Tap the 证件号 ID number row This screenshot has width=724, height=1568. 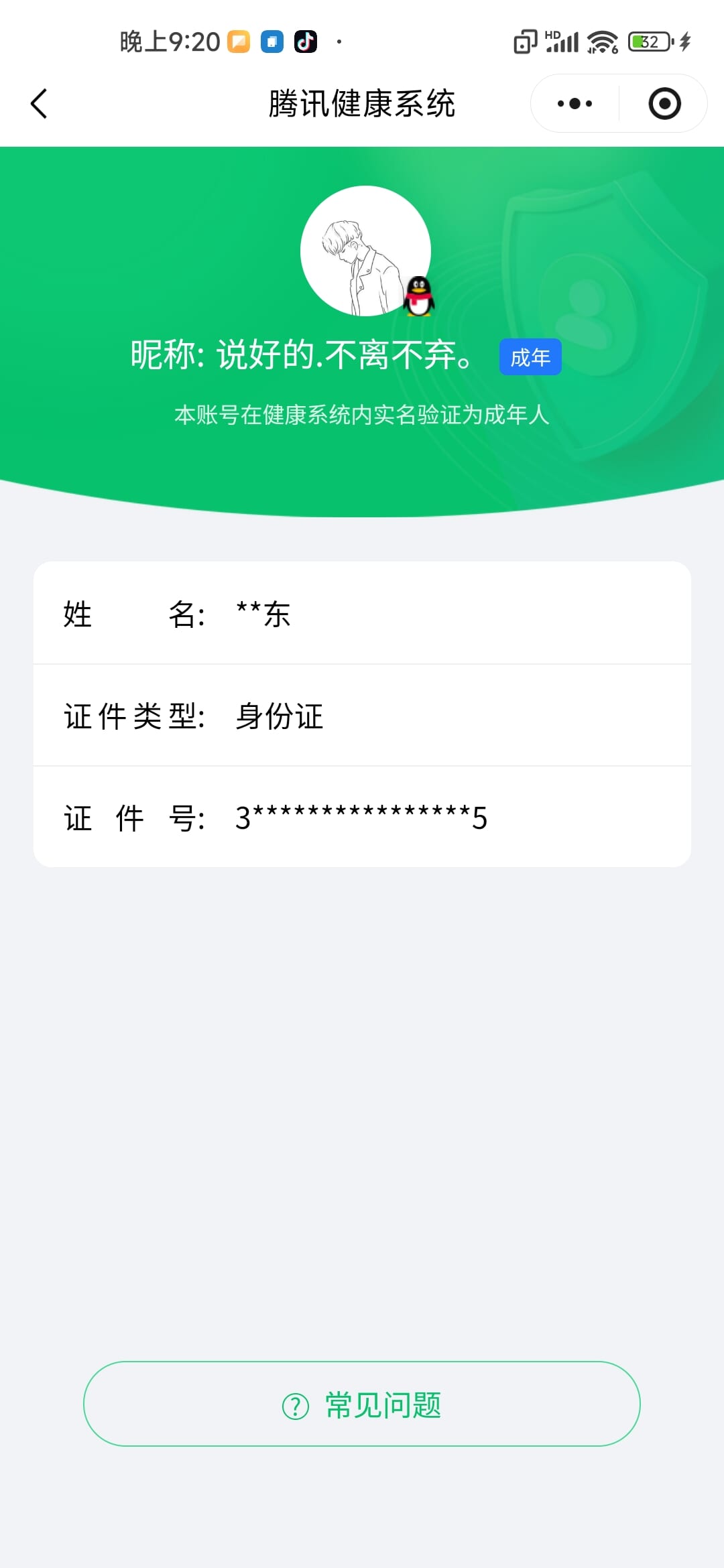click(x=362, y=817)
